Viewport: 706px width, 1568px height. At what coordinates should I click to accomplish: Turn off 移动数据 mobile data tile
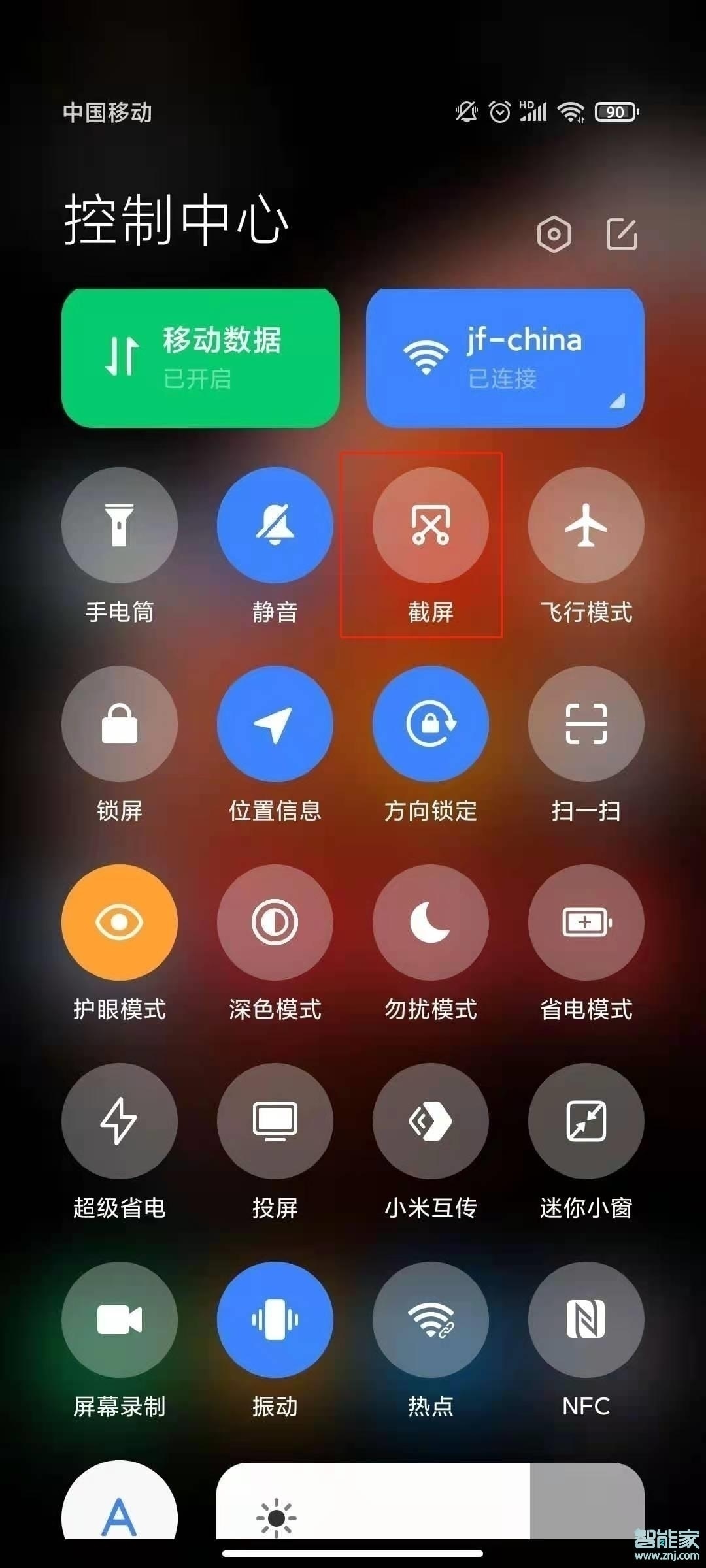201,358
